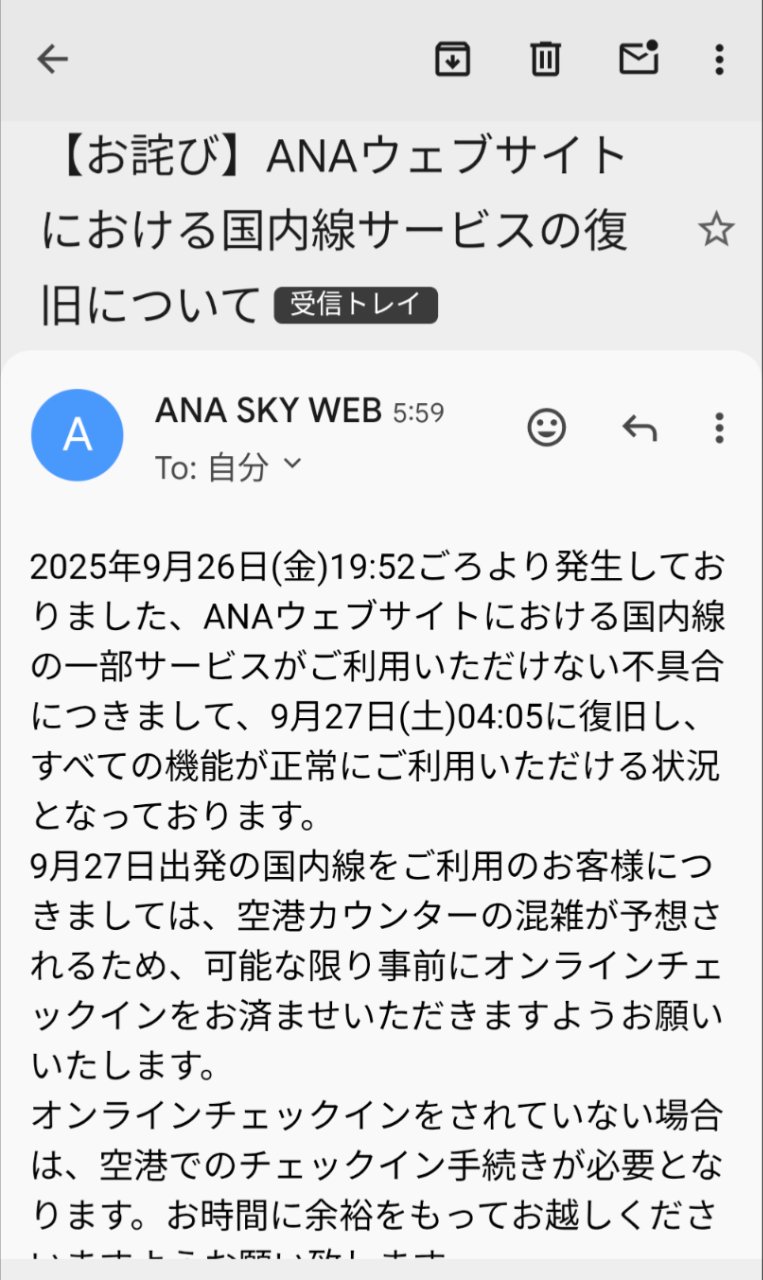Tap the 受信トレイ label chip
763x1280 pixels.
356,305
